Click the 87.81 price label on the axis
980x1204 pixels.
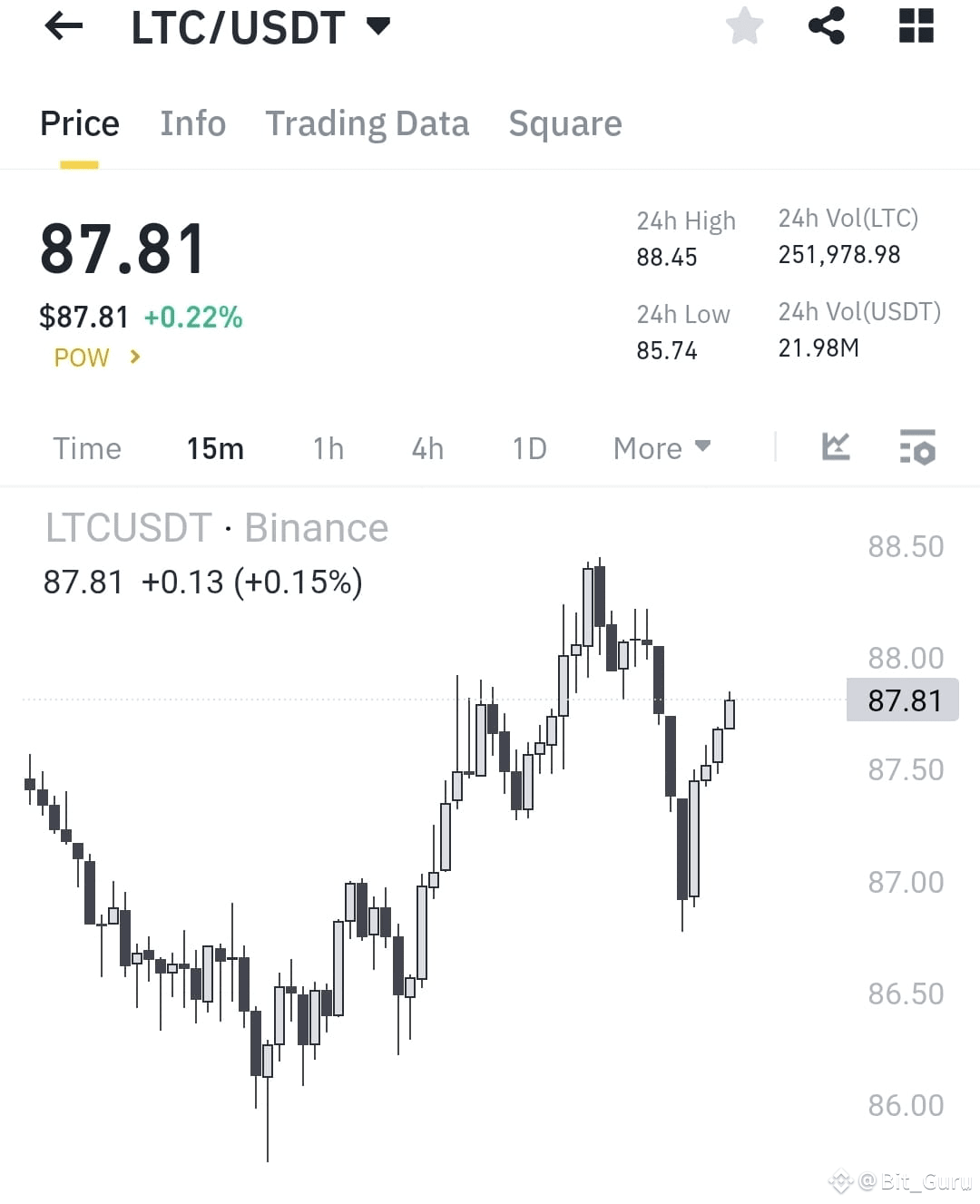pyautogui.click(x=901, y=700)
